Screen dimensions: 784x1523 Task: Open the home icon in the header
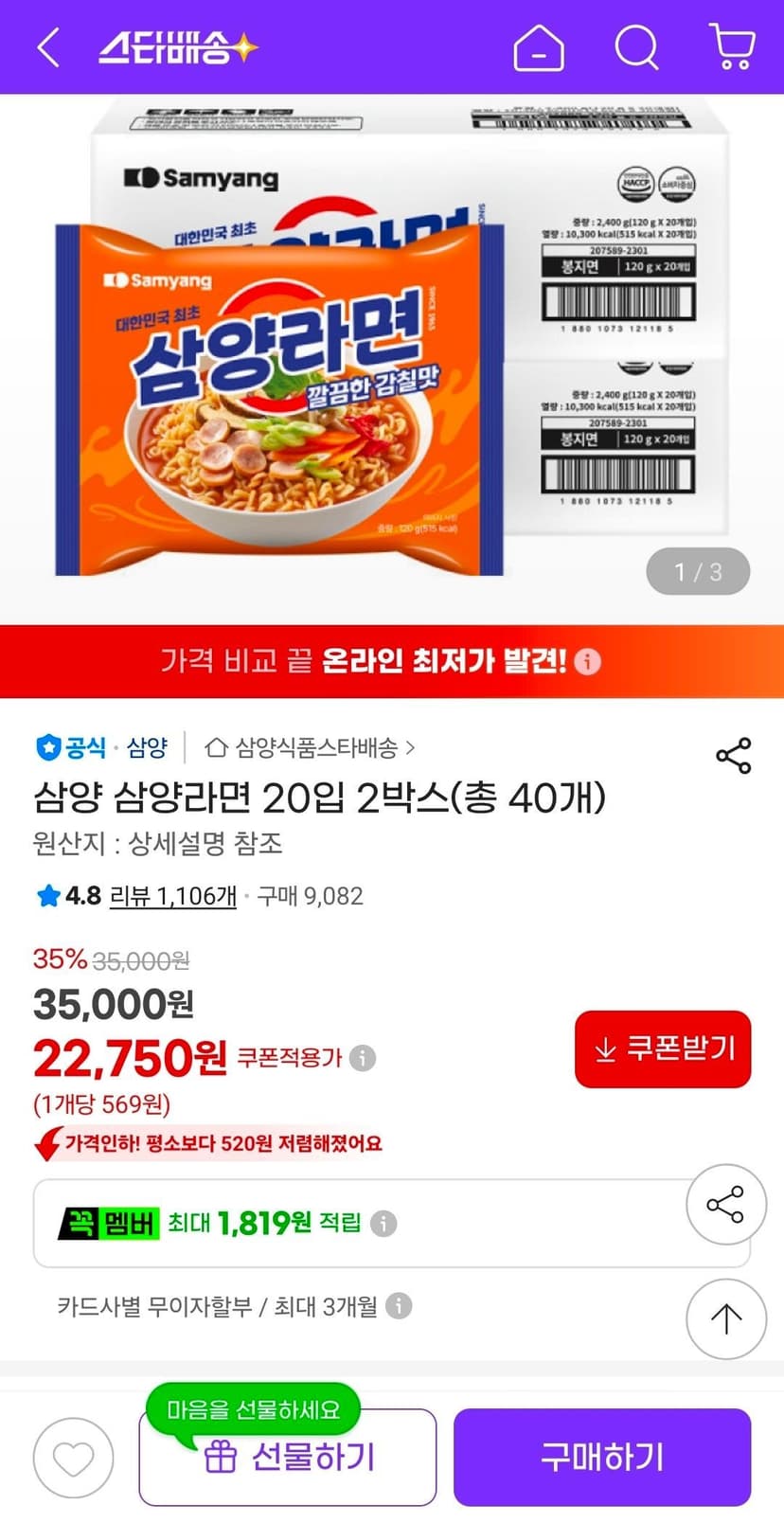tap(539, 47)
